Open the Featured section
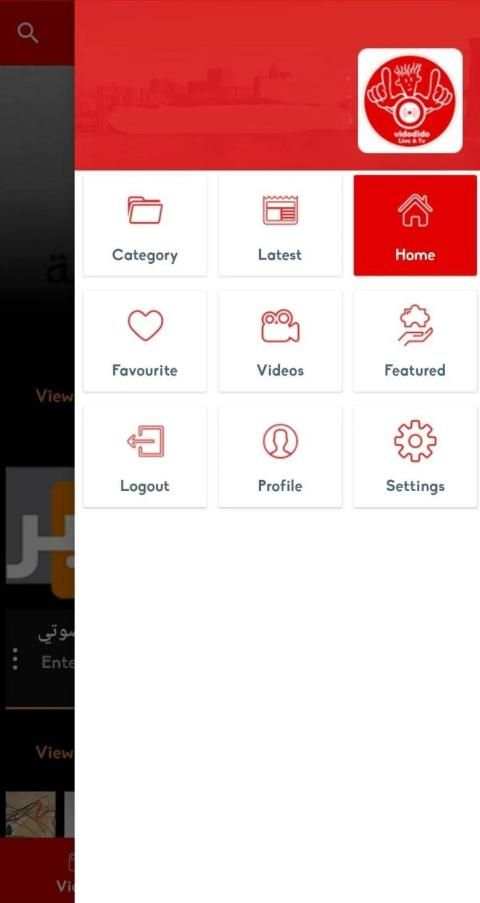The image size is (480, 903). 415,341
